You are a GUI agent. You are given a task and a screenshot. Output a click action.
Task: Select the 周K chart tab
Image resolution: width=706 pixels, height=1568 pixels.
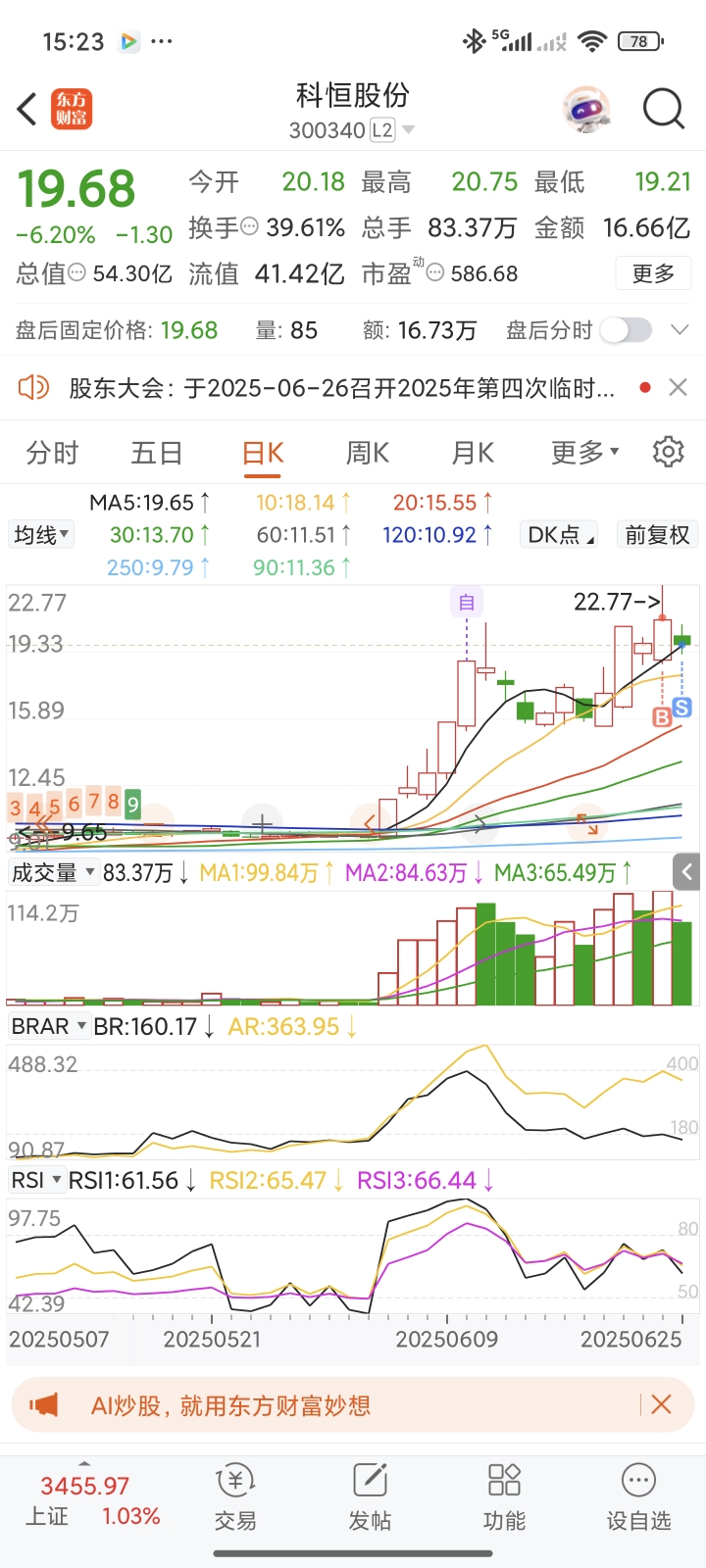pos(368,453)
